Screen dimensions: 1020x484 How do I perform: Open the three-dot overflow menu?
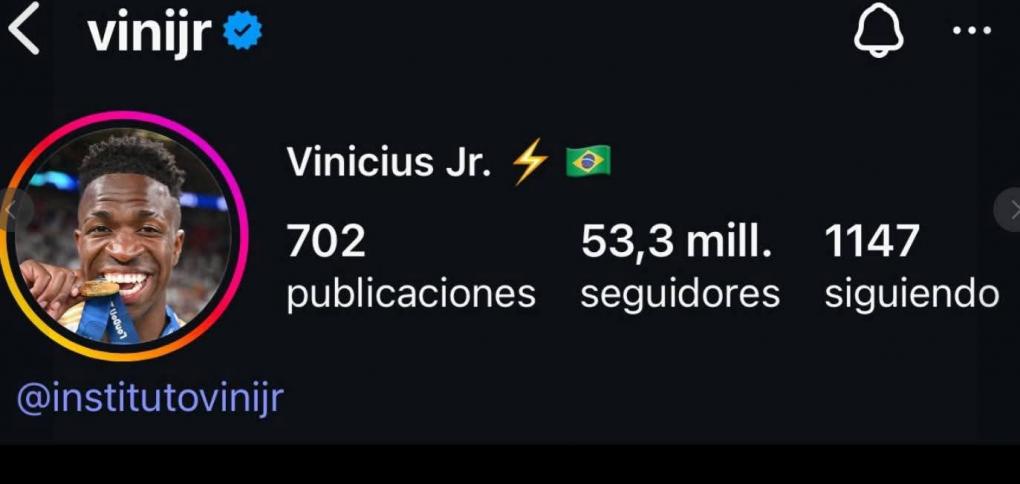point(971,31)
